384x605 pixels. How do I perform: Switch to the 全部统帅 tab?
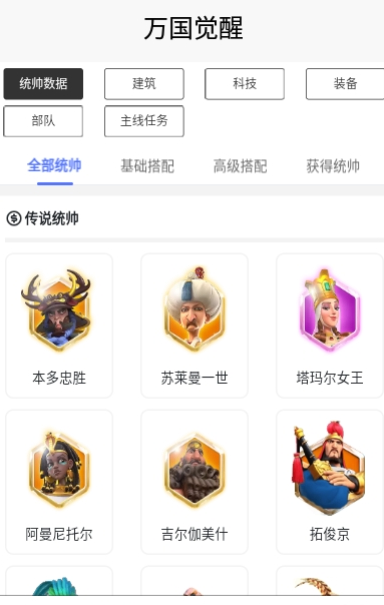(x=54, y=166)
